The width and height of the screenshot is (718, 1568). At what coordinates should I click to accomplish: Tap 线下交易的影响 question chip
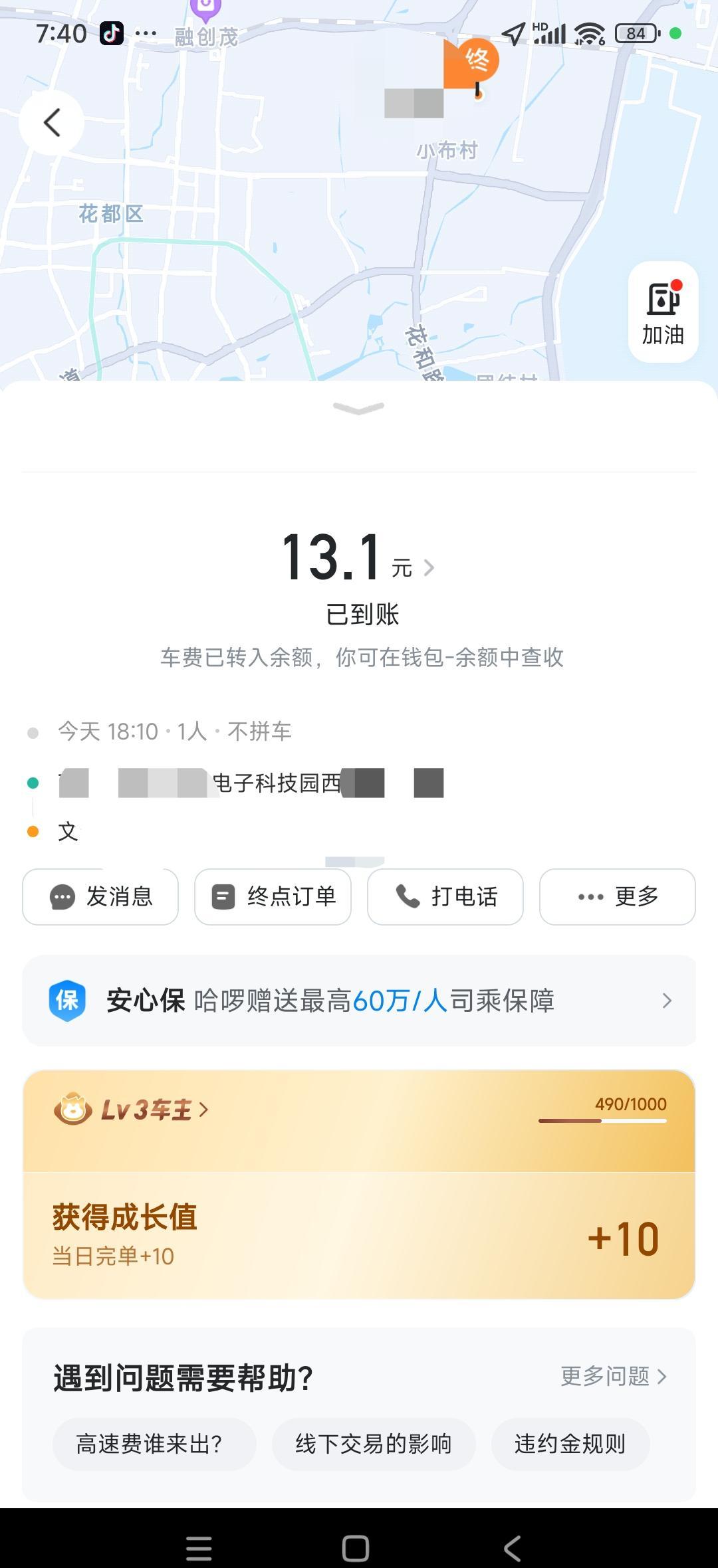tap(374, 1444)
